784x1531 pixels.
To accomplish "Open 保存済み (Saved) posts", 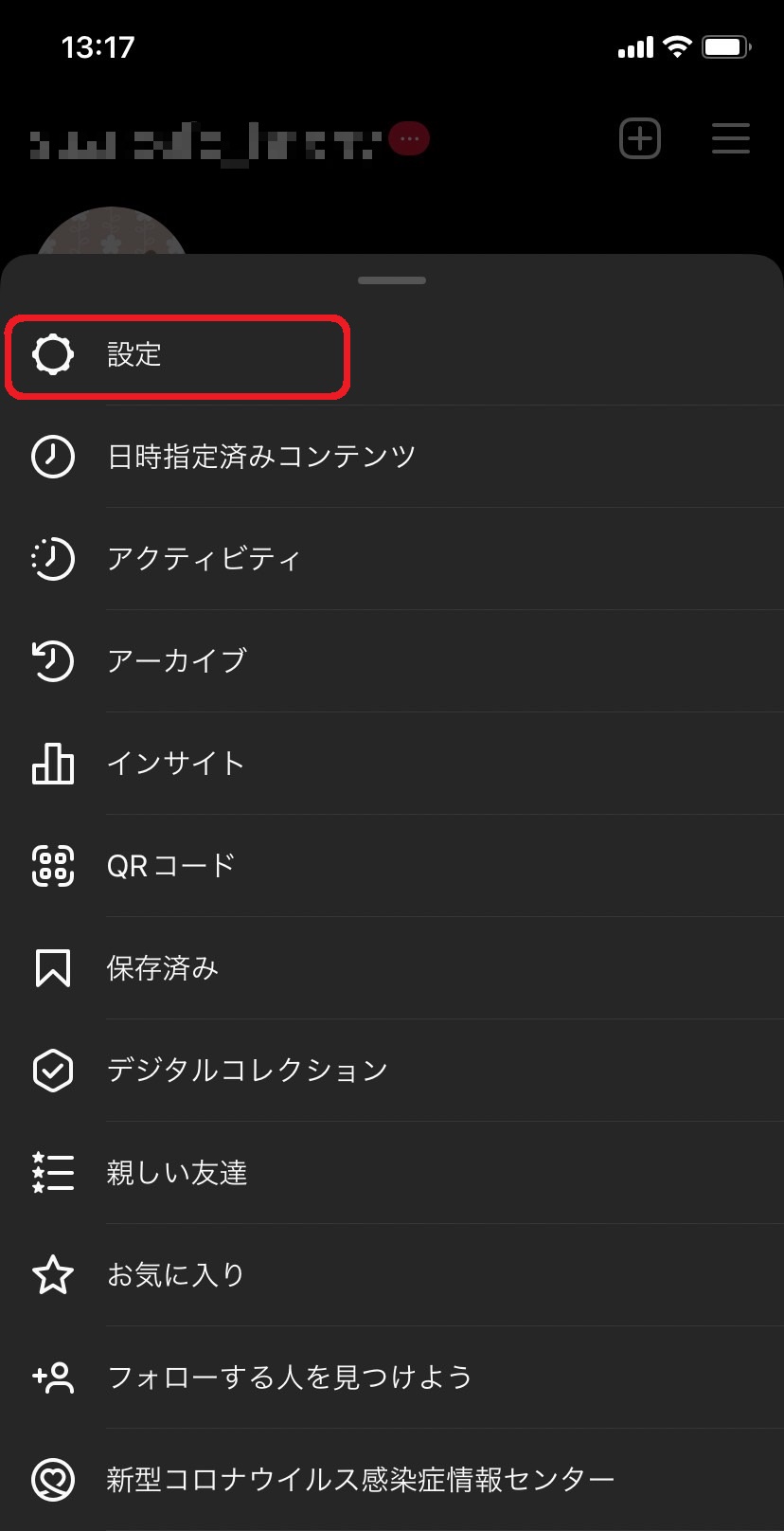I will click(x=163, y=967).
